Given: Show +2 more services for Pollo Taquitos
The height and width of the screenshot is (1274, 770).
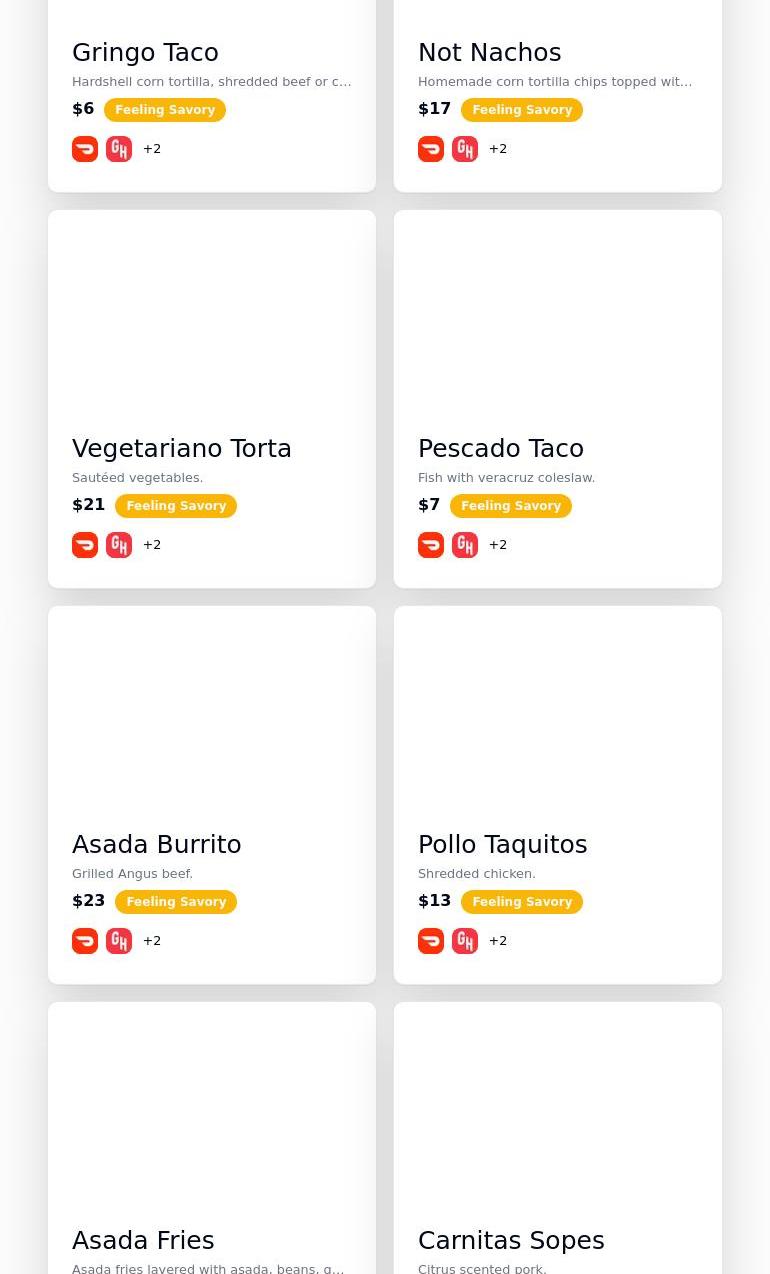Looking at the screenshot, I should (x=498, y=941).
